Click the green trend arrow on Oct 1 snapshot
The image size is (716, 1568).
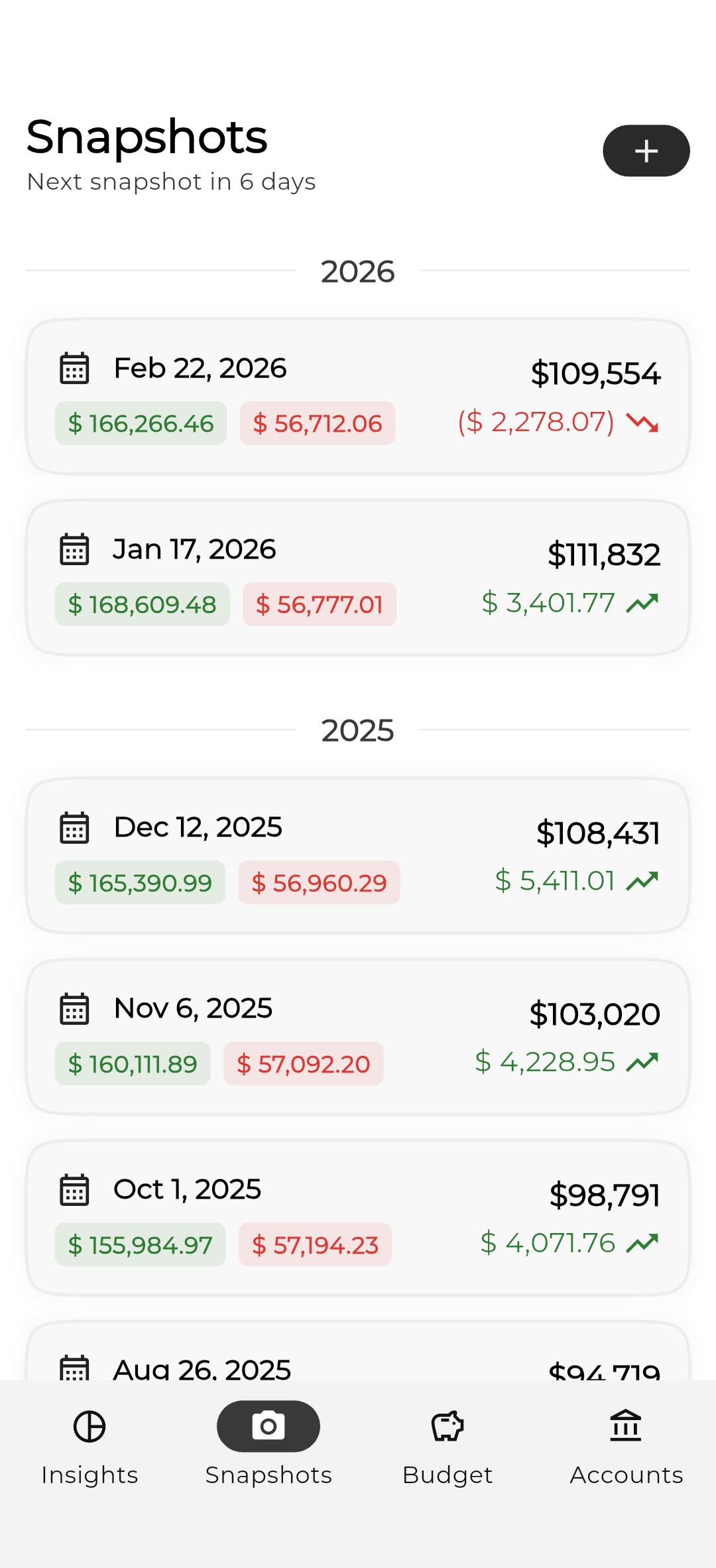[642, 1243]
